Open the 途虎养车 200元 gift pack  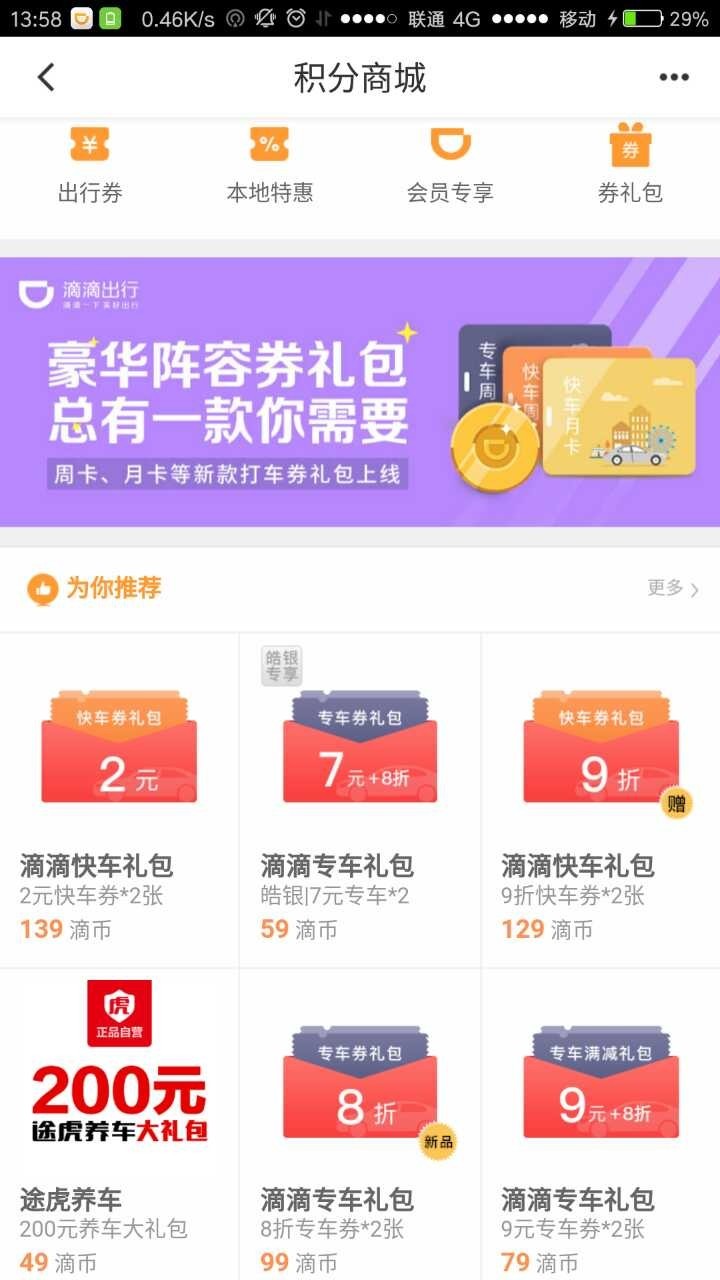coord(119,1124)
